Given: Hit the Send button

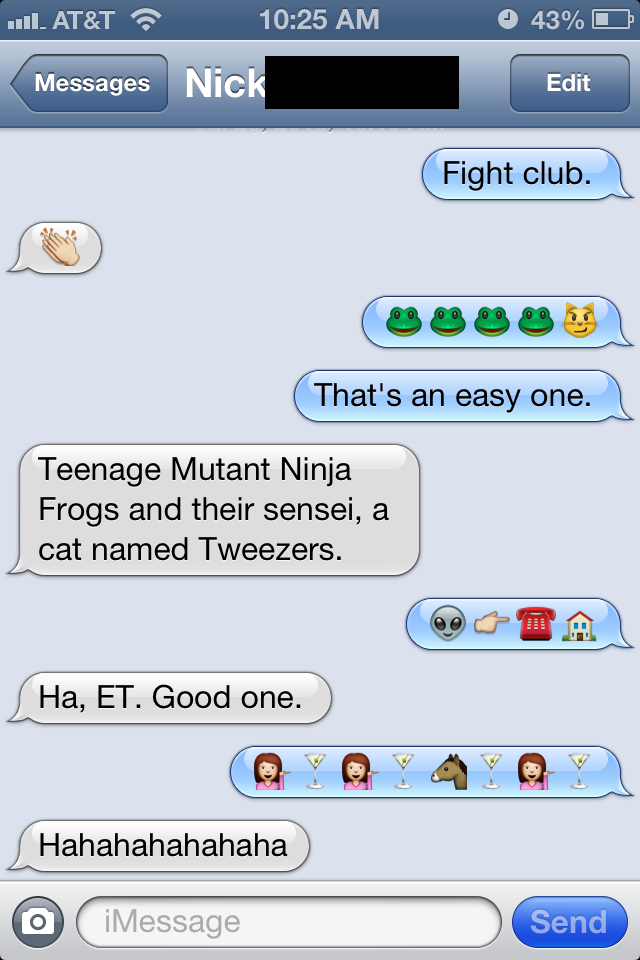Looking at the screenshot, I should pos(568,921).
